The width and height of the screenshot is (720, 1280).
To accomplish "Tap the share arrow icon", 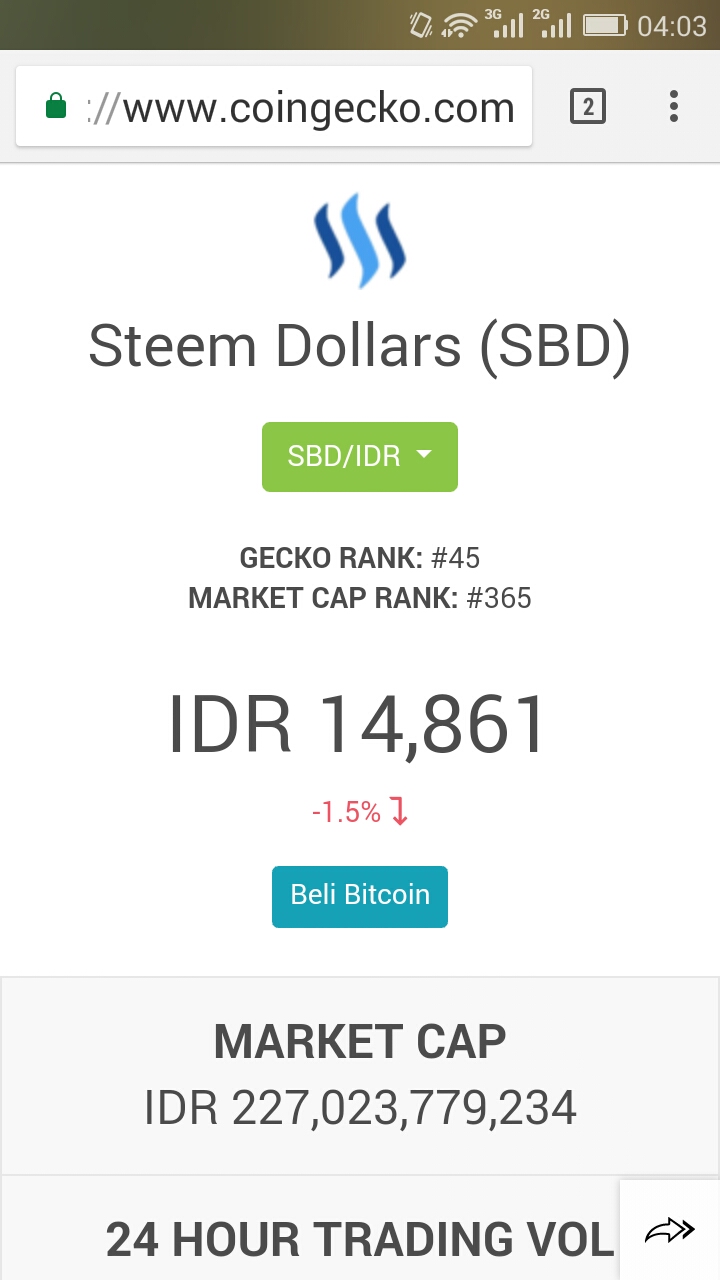I will pyautogui.click(x=669, y=1230).
